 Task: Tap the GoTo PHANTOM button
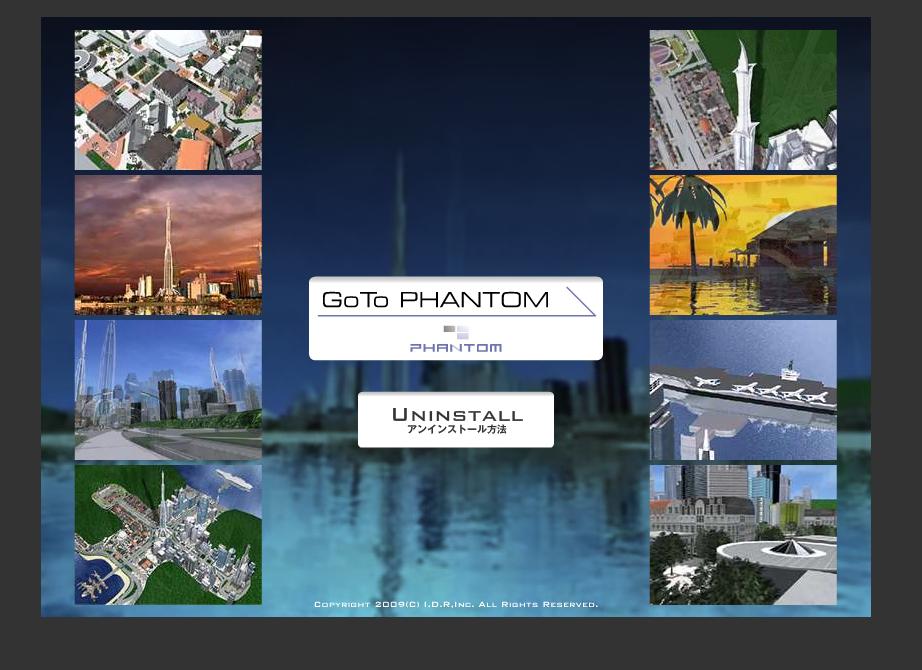(455, 318)
